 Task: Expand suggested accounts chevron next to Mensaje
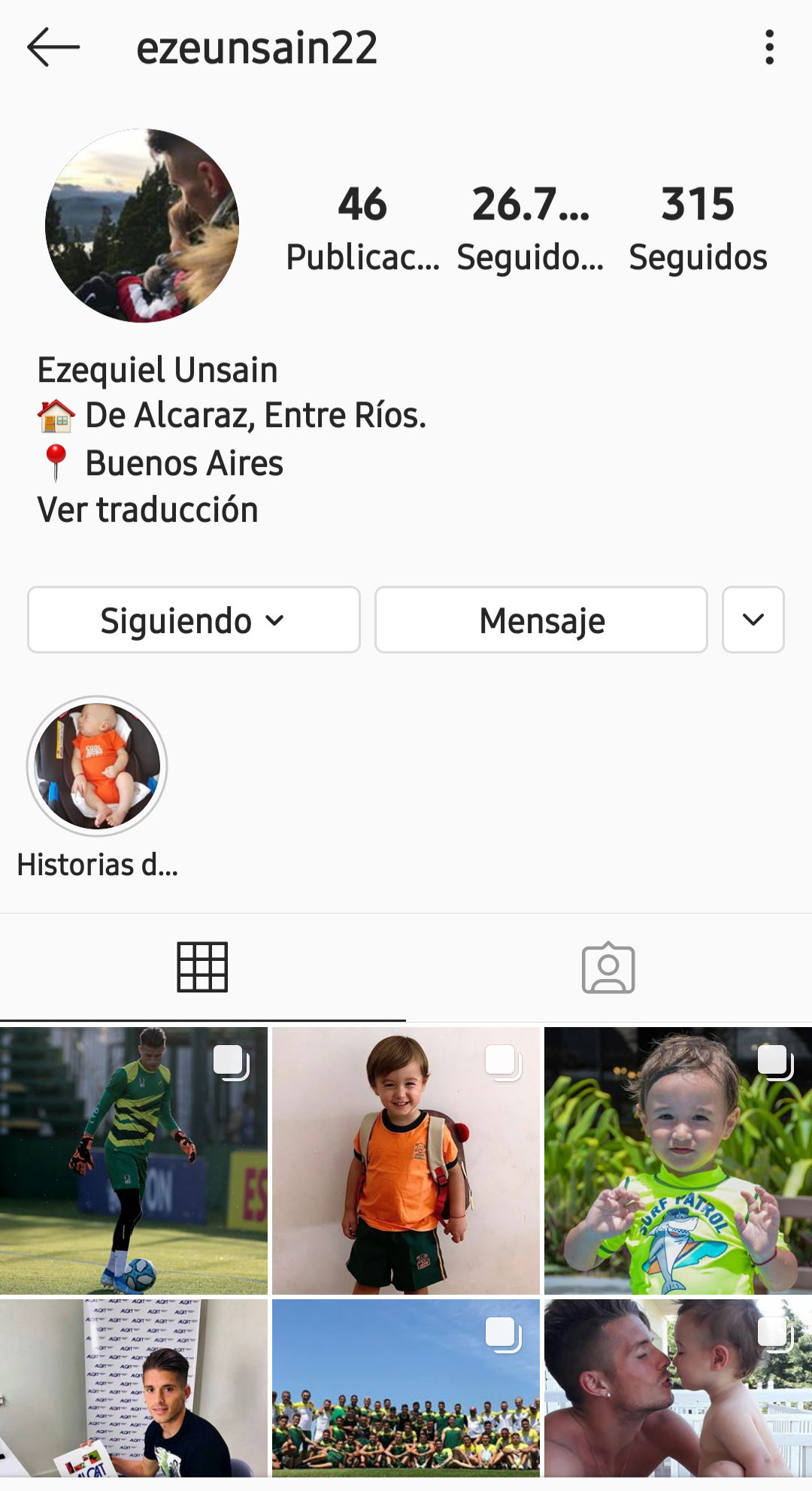click(753, 620)
